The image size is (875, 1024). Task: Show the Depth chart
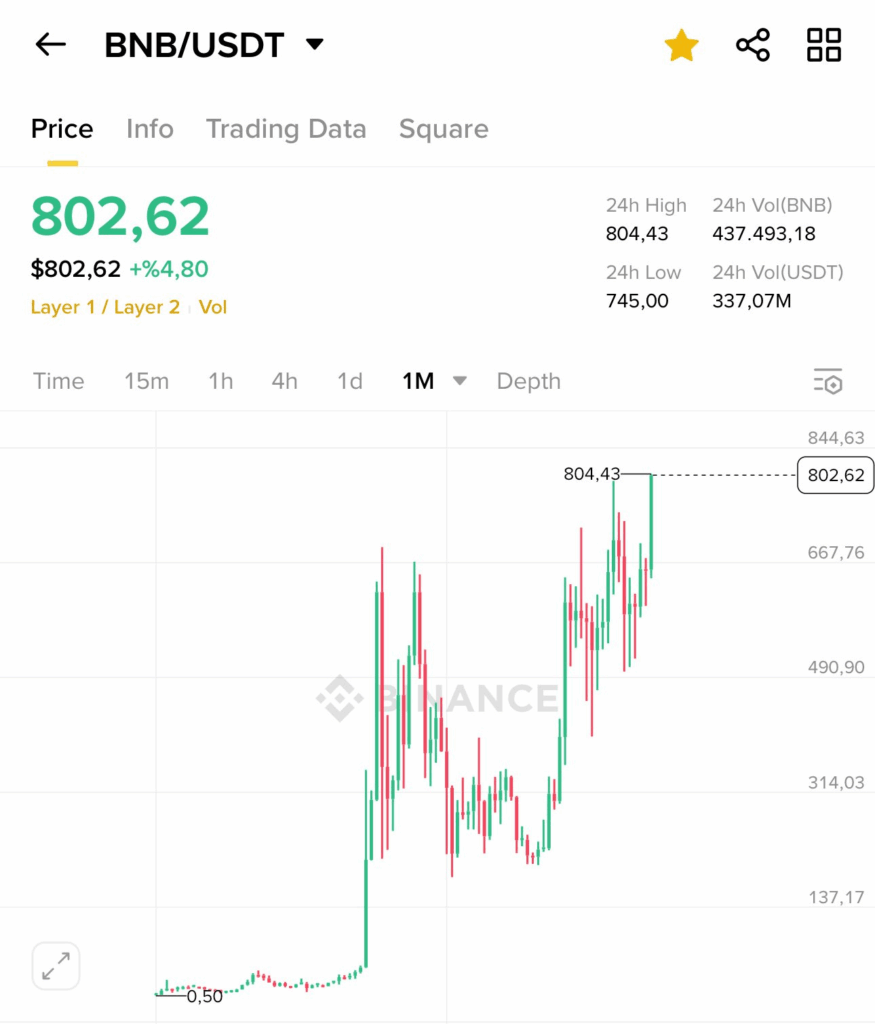[528, 381]
